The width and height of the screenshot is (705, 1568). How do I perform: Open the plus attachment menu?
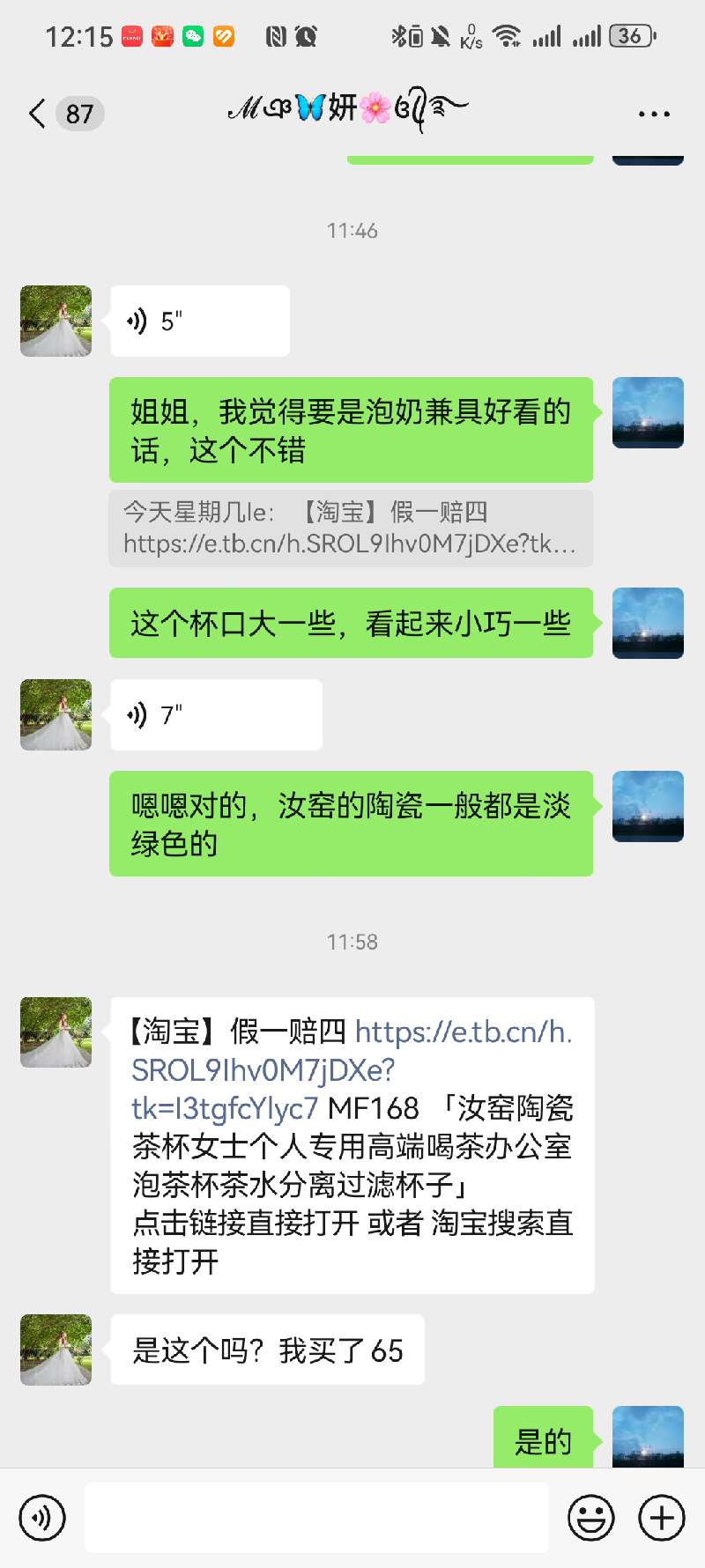tap(661, 1518)
